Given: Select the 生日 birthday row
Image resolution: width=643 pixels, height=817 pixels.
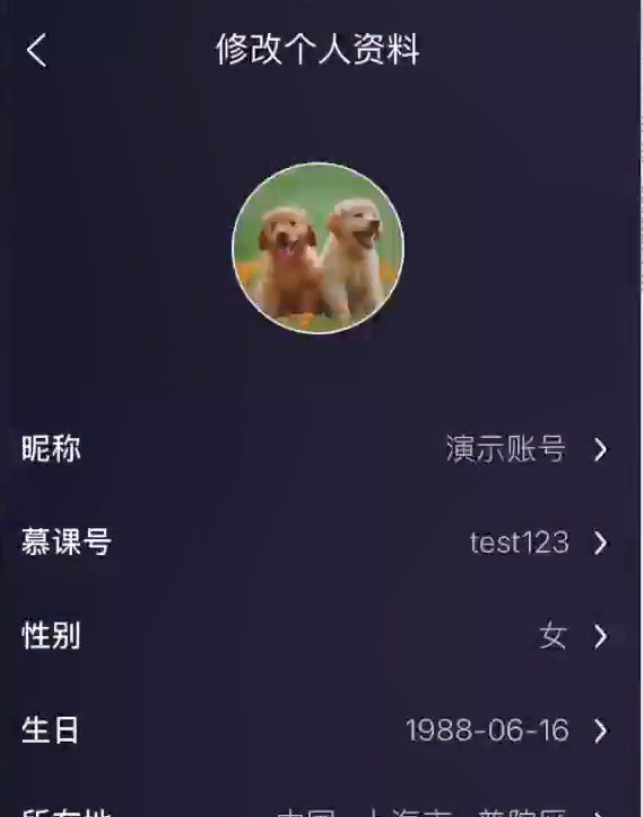Looking at the screenshot, I should [x=320, y=730].
